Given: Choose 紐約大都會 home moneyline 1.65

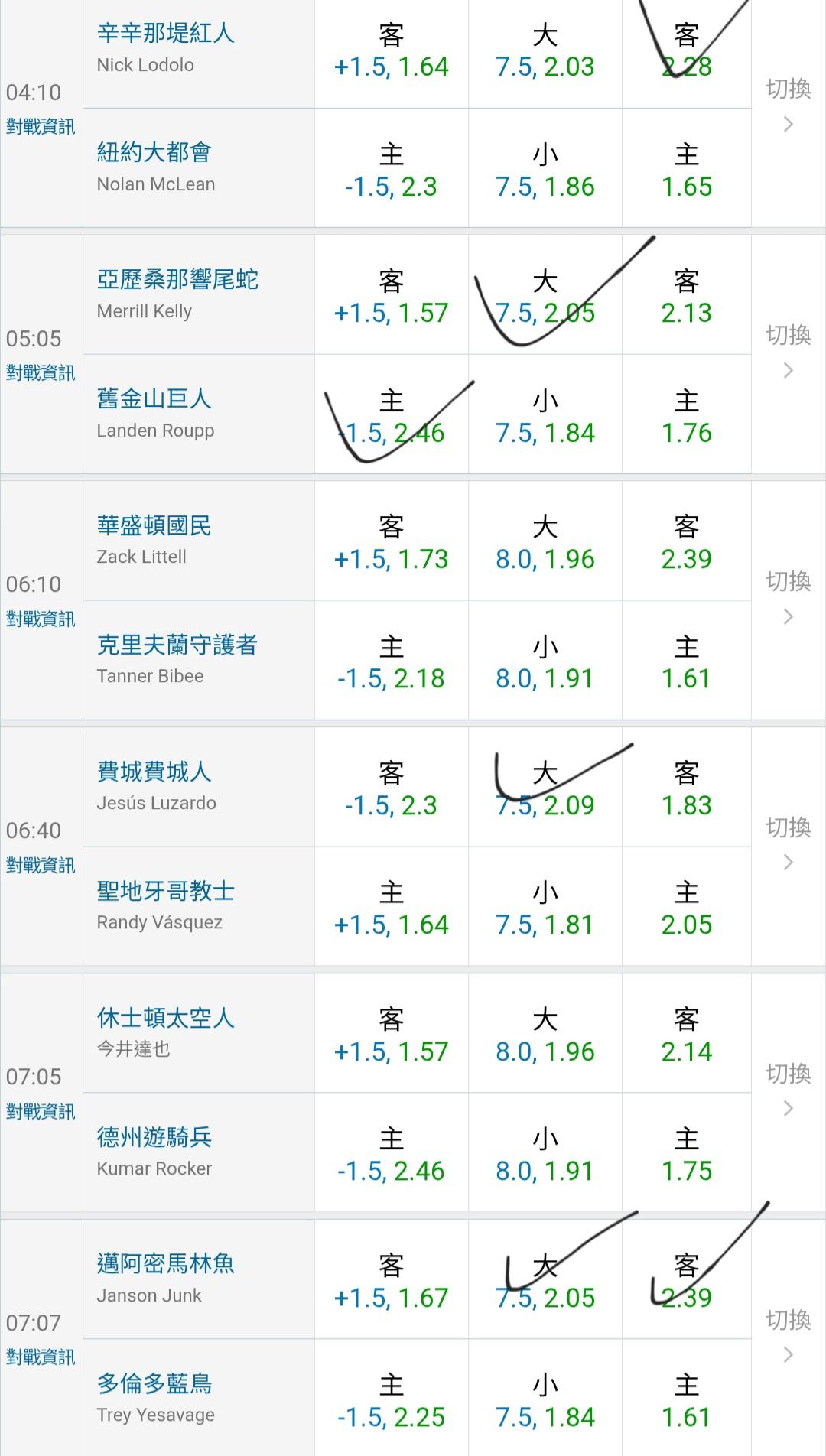Looking at the screenshot, I should point(686,169).
